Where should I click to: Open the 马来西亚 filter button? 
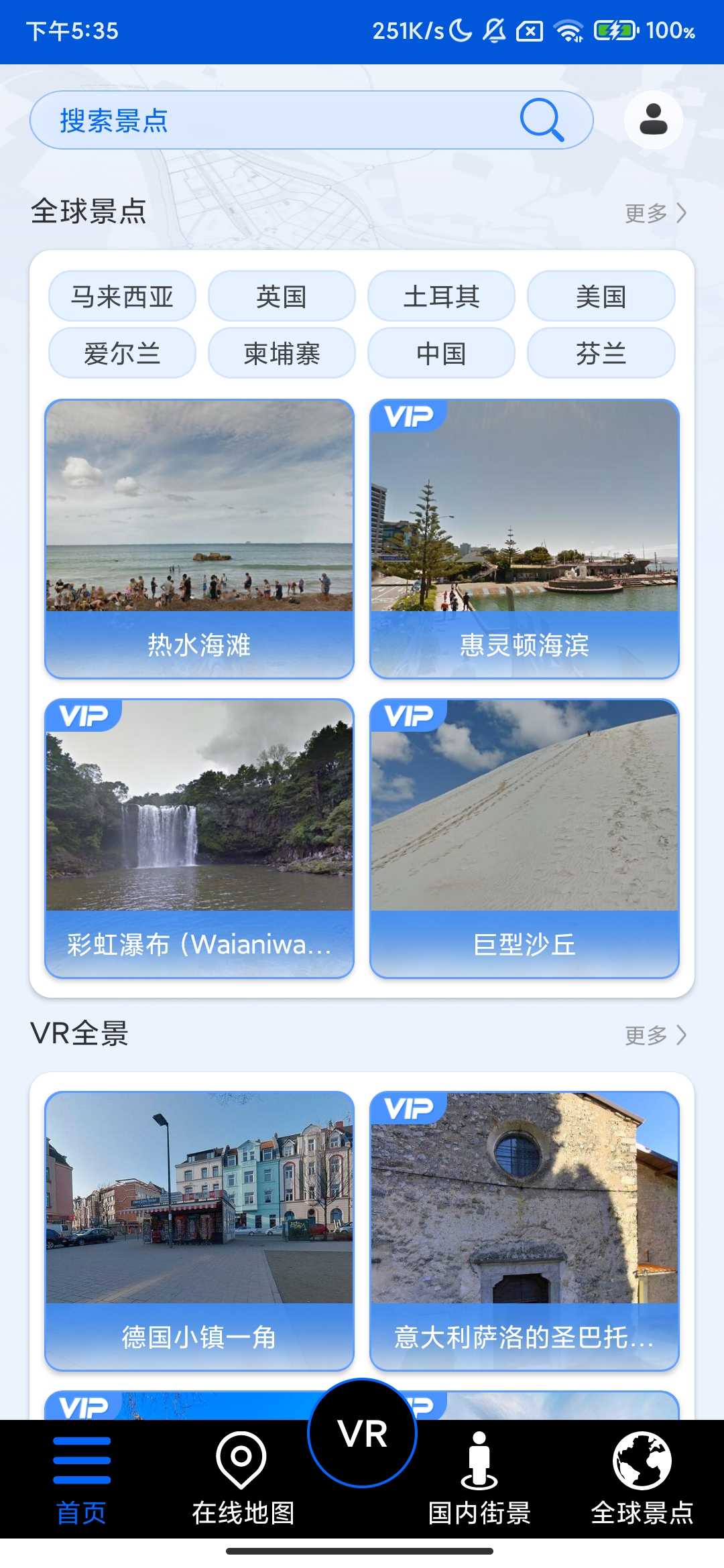(122, 297)
